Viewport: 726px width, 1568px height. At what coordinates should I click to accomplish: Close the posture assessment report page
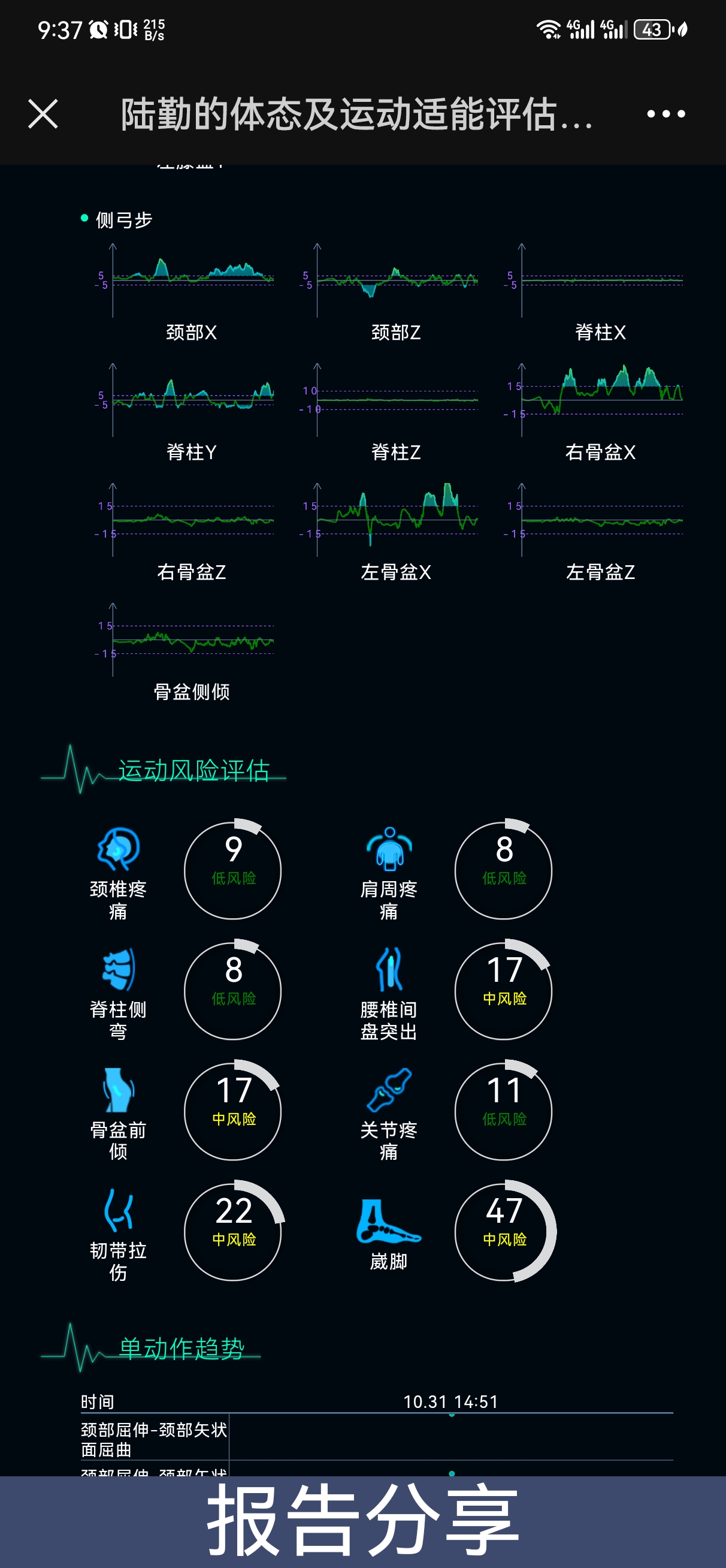(x=43, y=114)
